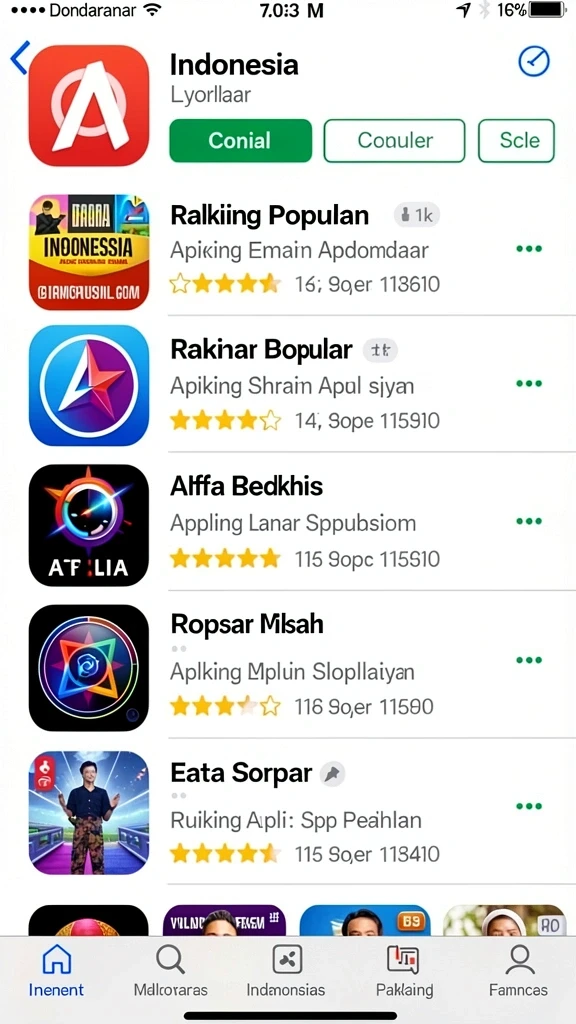
Task: Open the Alffa Bedkhis app row
Action: tap(302, 524)
